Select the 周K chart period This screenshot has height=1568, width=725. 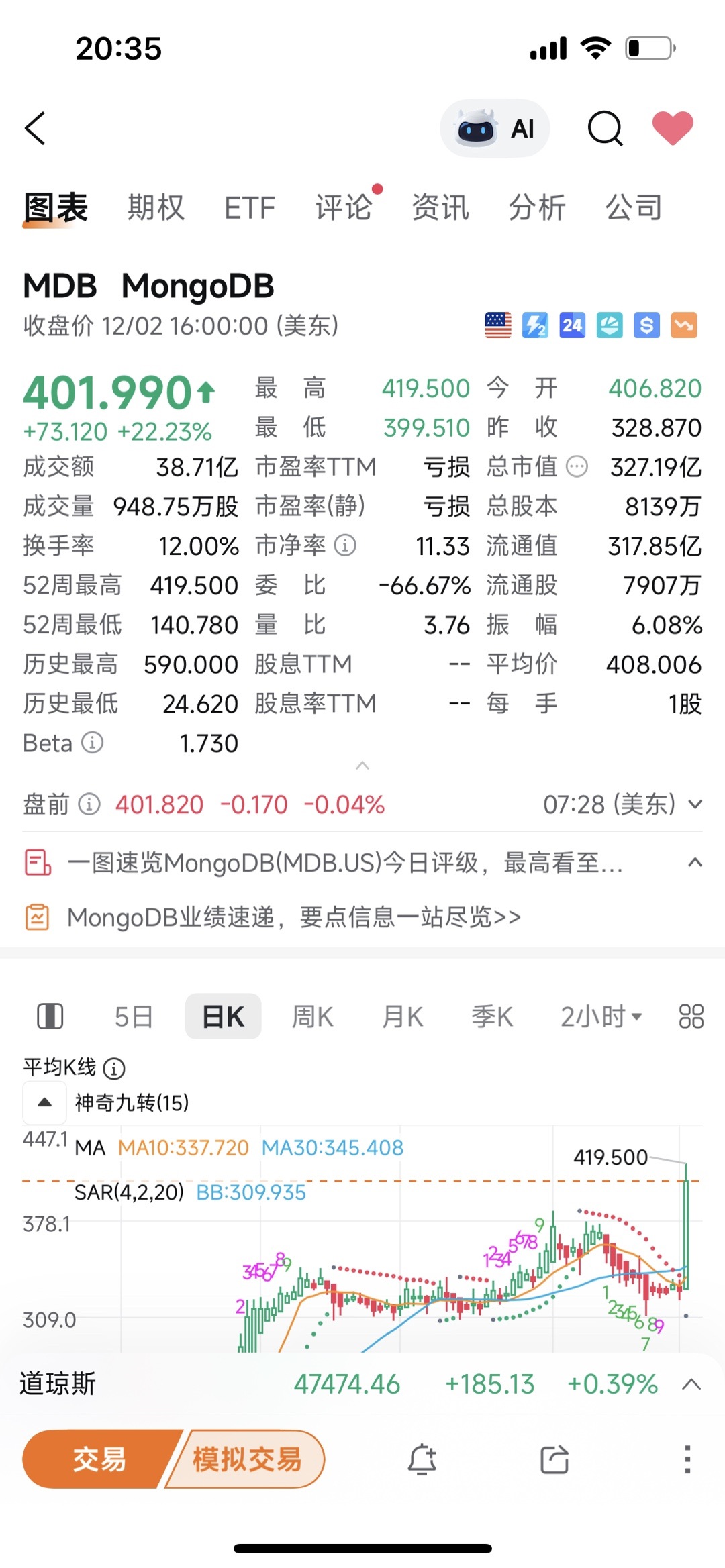point(312,1016)
